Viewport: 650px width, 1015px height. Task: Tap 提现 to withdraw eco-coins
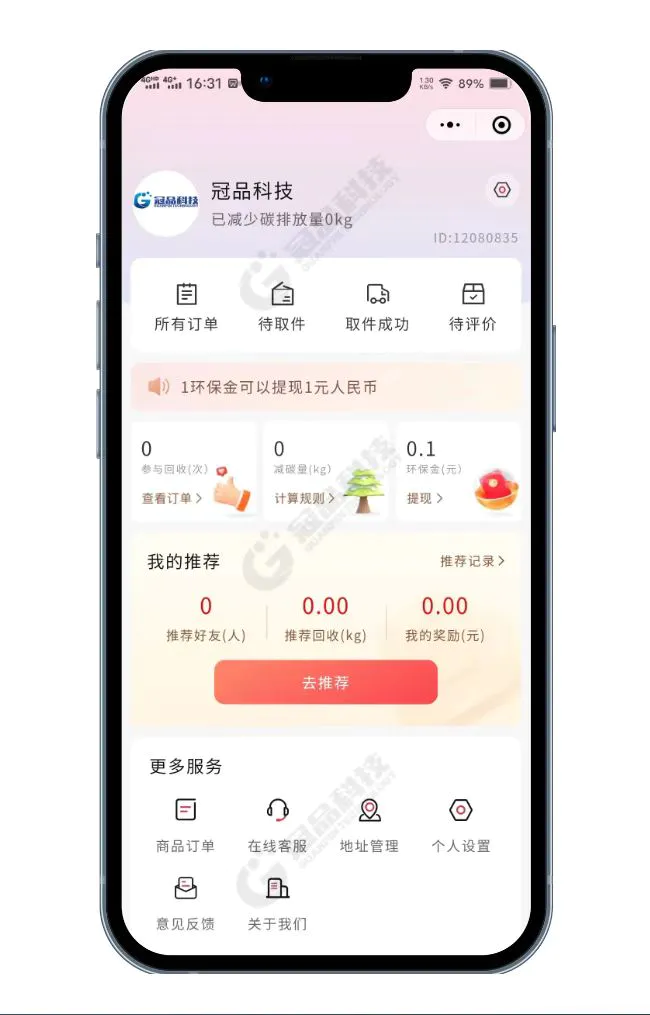424,498
